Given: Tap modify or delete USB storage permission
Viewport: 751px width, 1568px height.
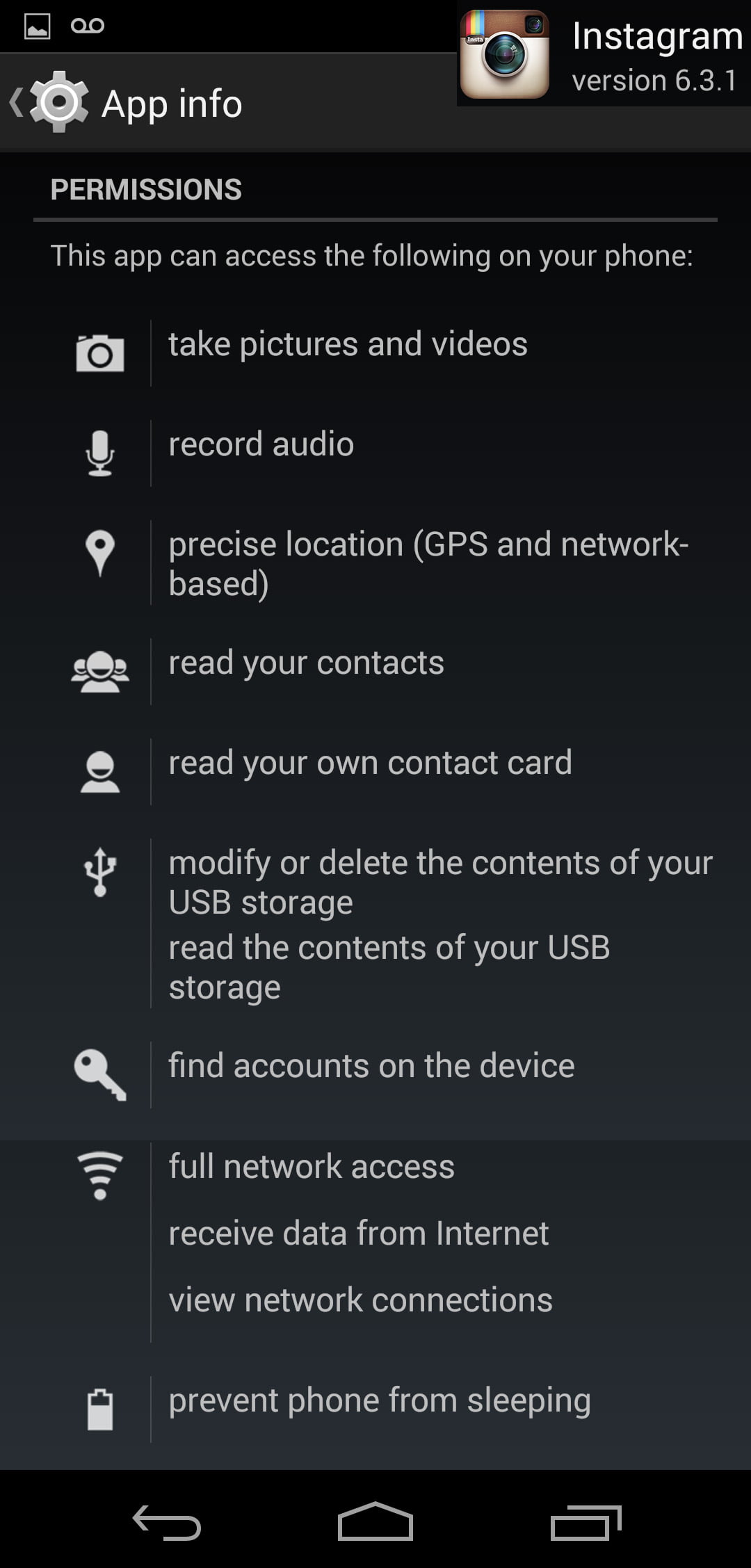Looking at the screenshot, I should click(x=440, y=882).
